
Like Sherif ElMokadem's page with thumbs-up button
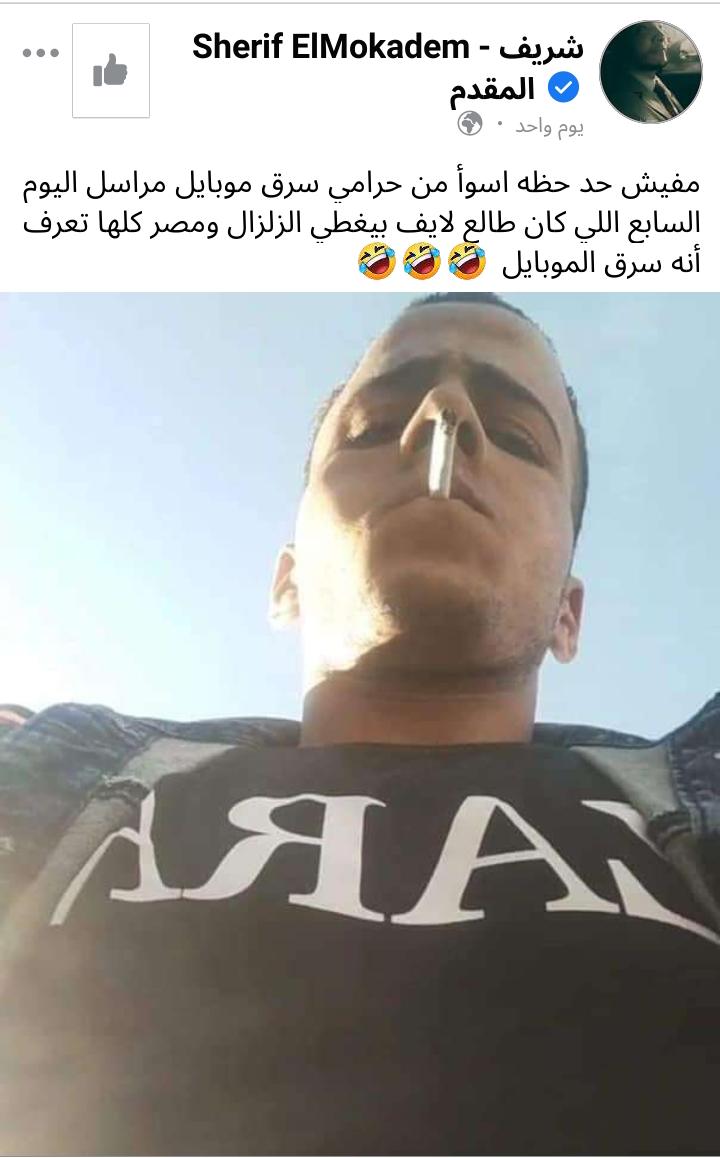coord(111,70)
